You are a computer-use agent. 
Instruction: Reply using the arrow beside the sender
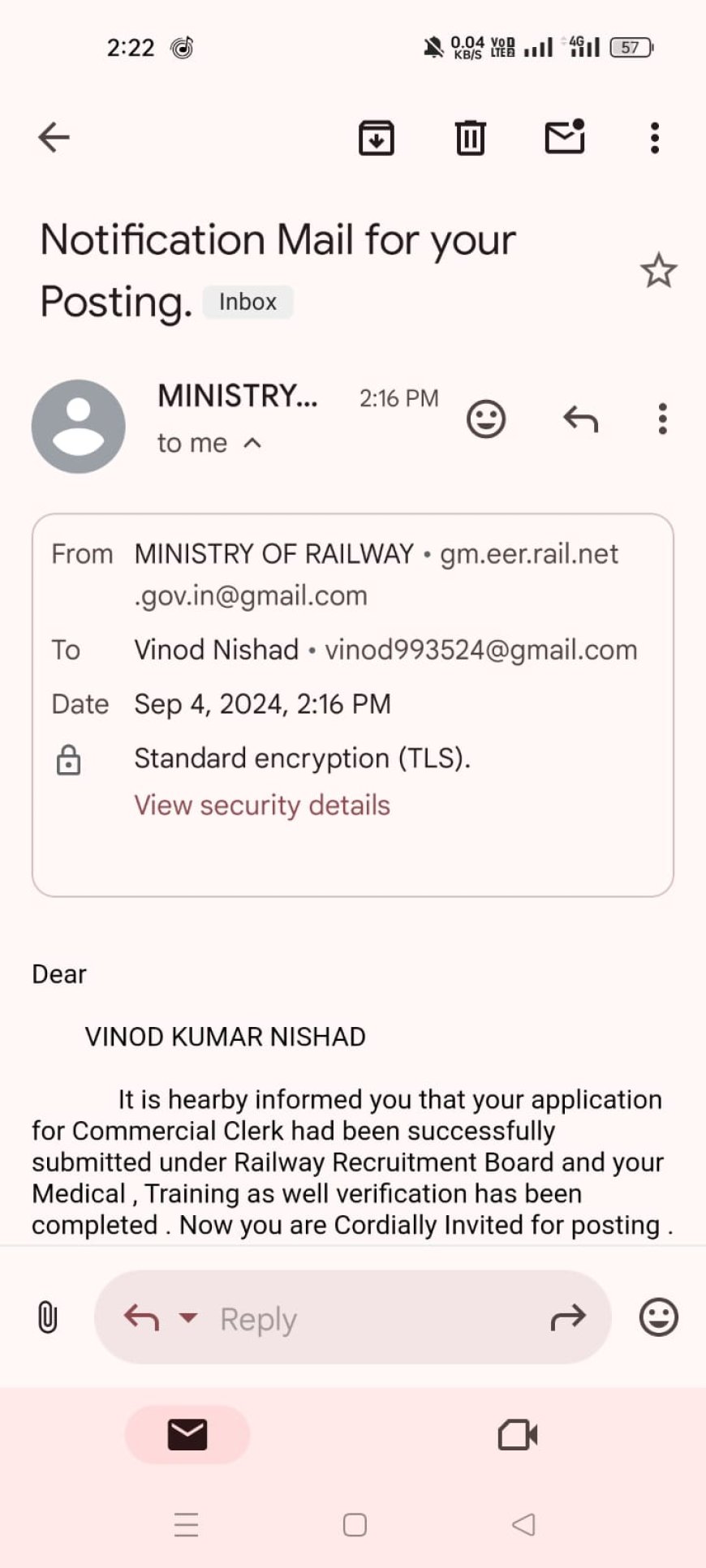point(580,419)
